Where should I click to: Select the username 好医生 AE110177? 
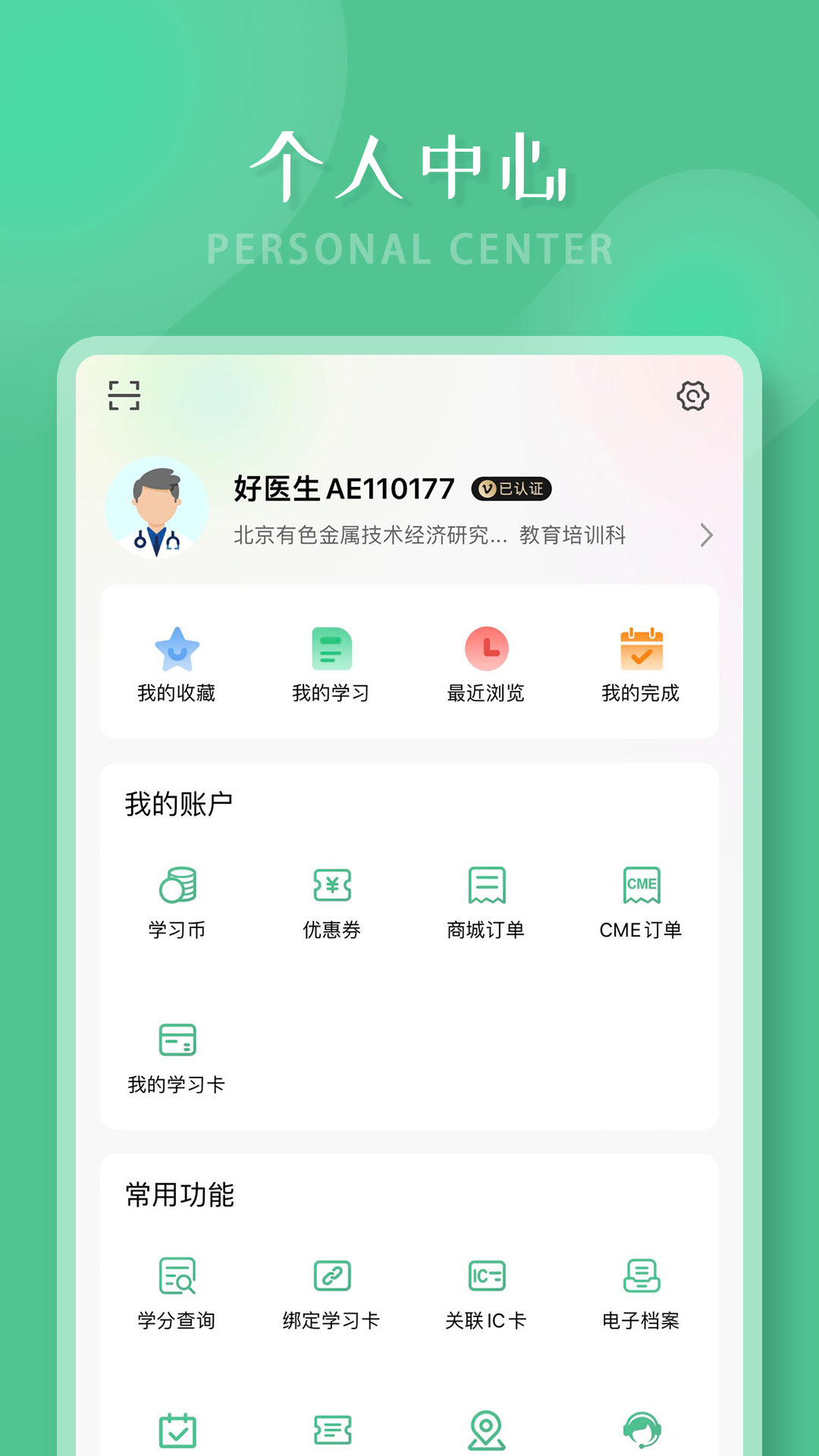341,489
